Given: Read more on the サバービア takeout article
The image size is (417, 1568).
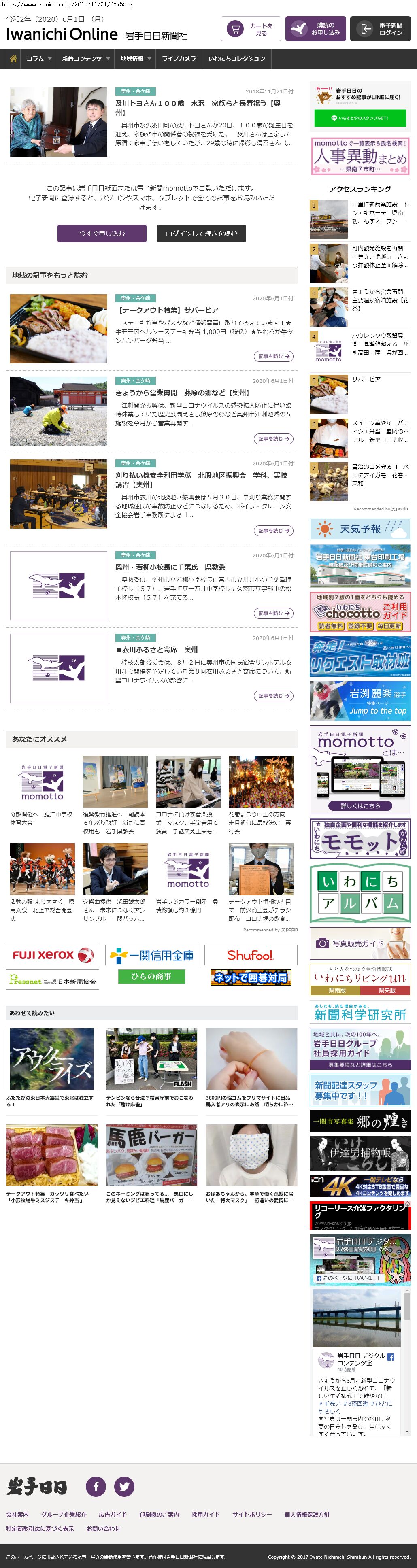Looking at the screenshot, I should [273, 356].
